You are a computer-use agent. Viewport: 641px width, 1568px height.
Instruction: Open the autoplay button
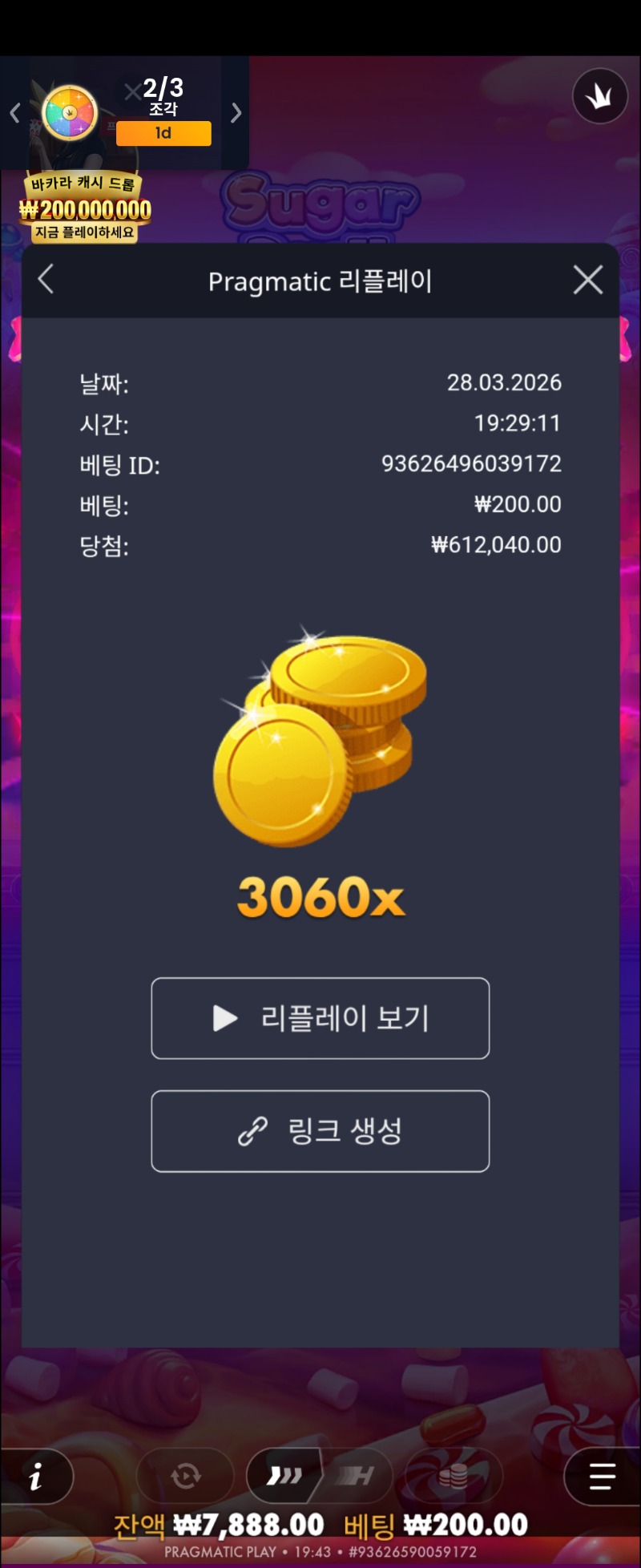tap(185, 1476)
